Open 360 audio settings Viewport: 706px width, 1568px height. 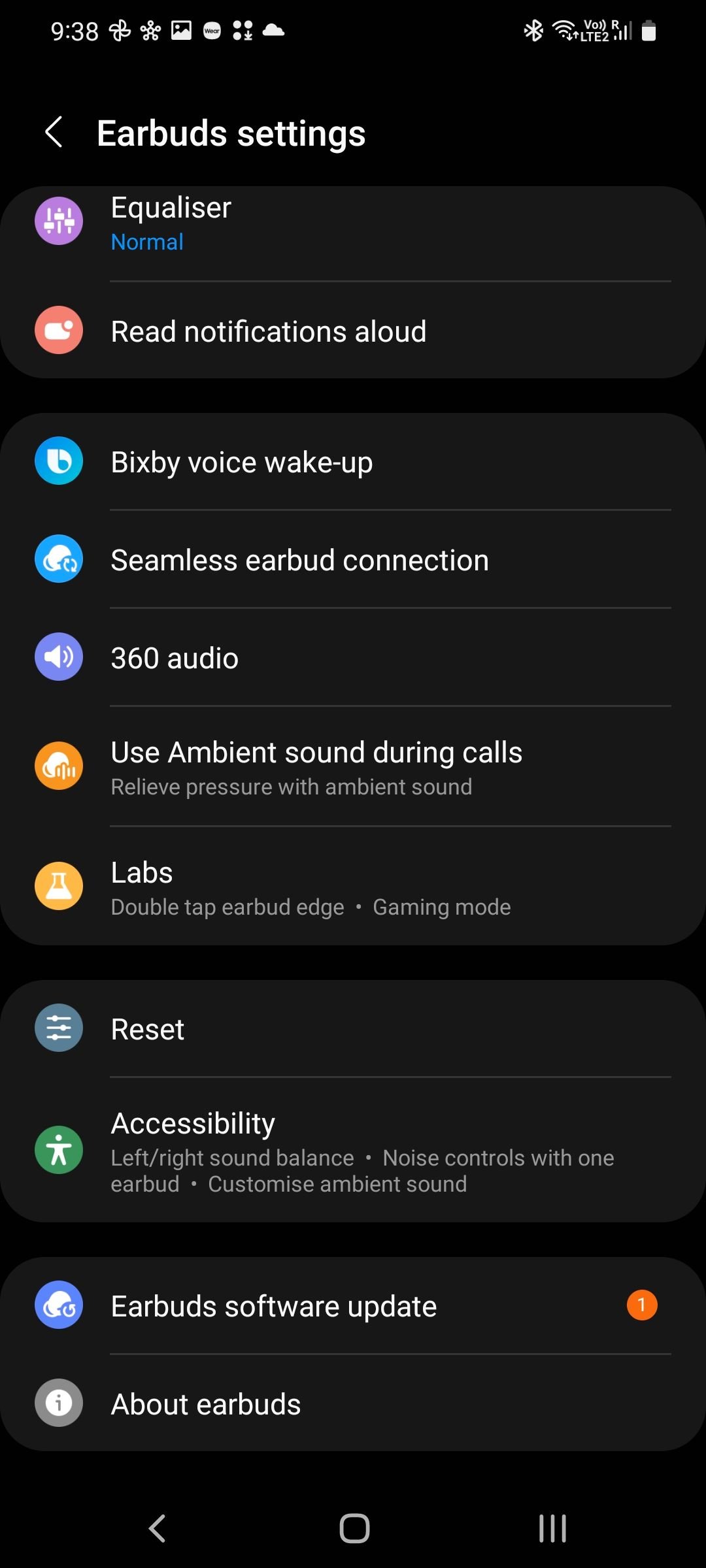click(353, 657)
